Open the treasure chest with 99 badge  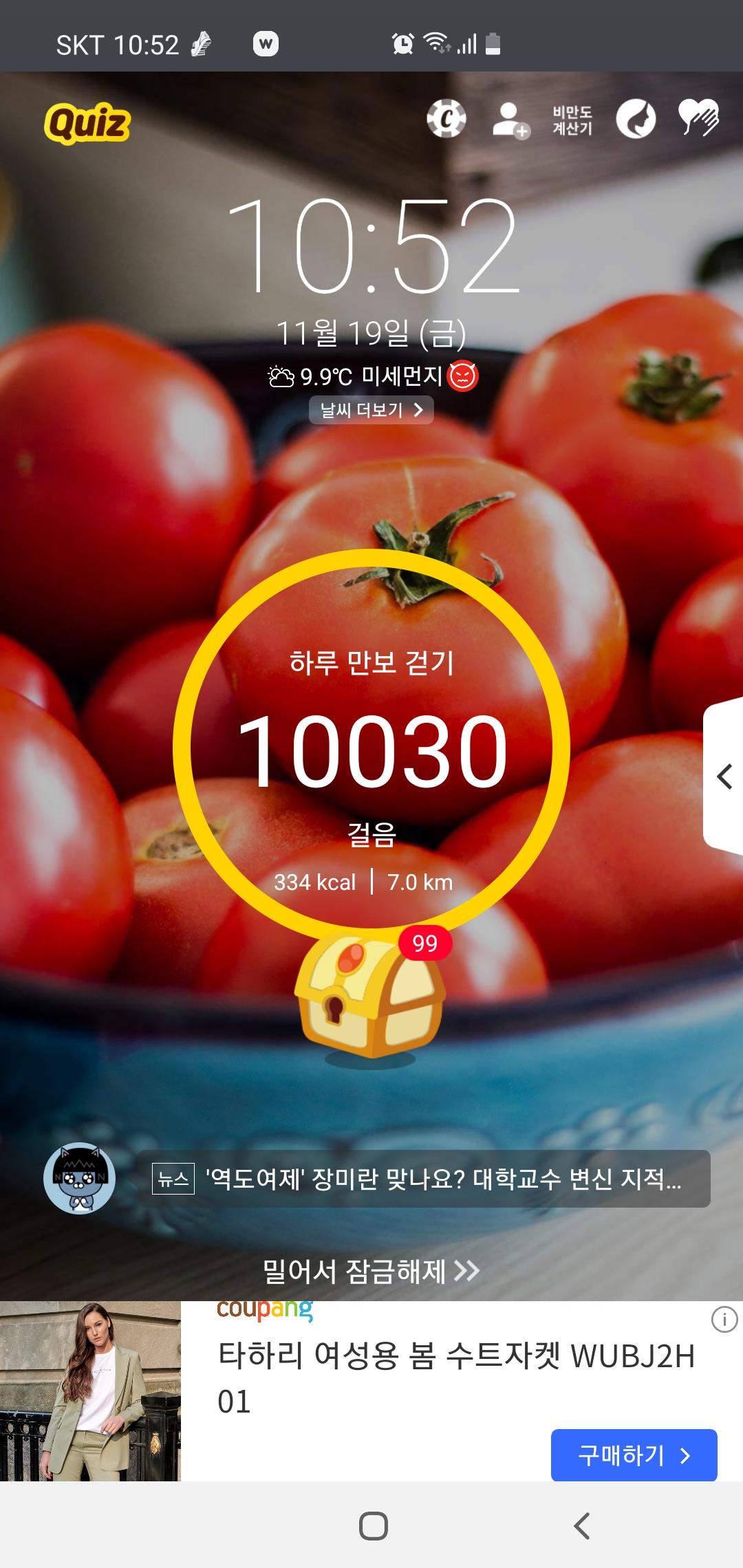point(371,997)
